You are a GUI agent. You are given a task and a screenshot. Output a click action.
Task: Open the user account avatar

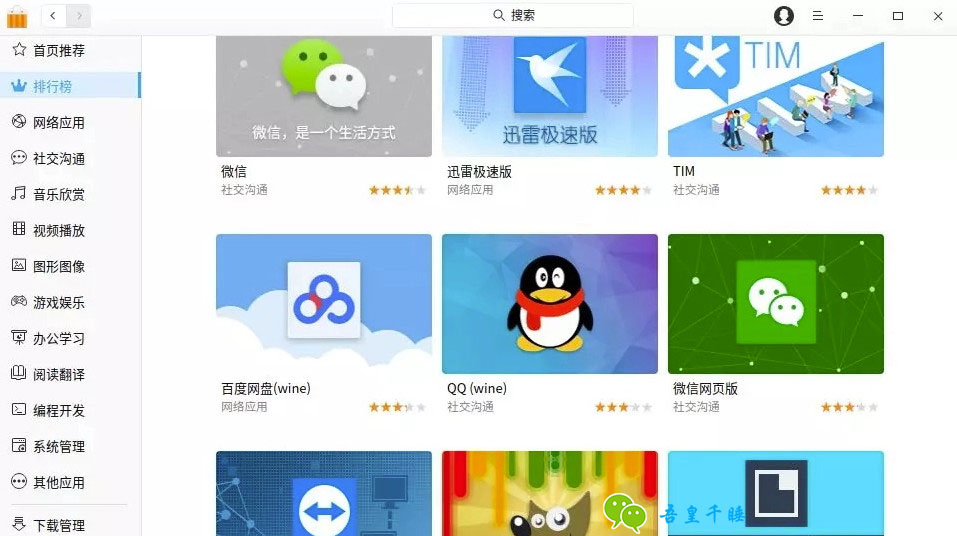pyautogui.click(x=784, y=16)
